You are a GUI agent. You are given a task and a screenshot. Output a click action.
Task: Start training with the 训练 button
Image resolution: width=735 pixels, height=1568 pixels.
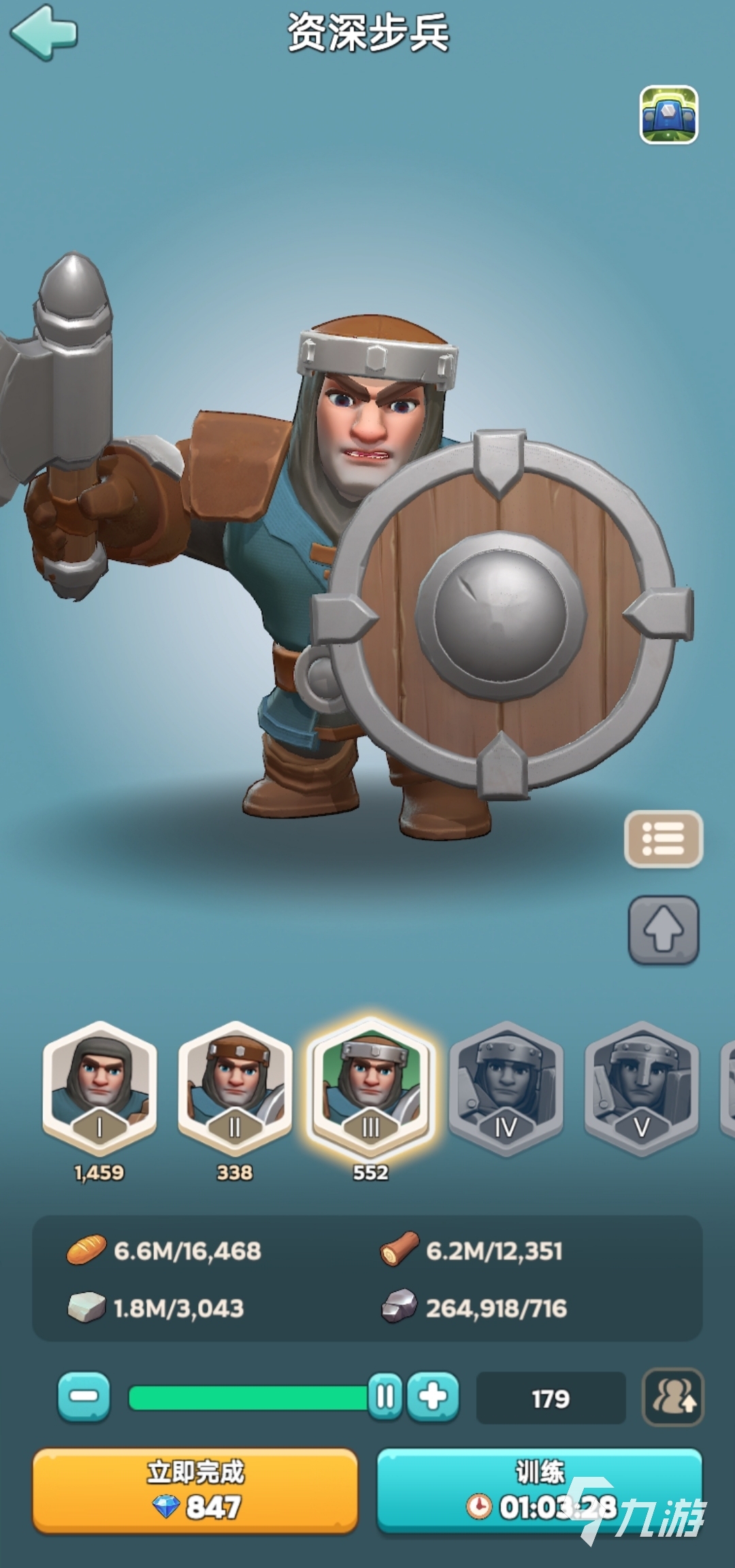point(540,1490)
